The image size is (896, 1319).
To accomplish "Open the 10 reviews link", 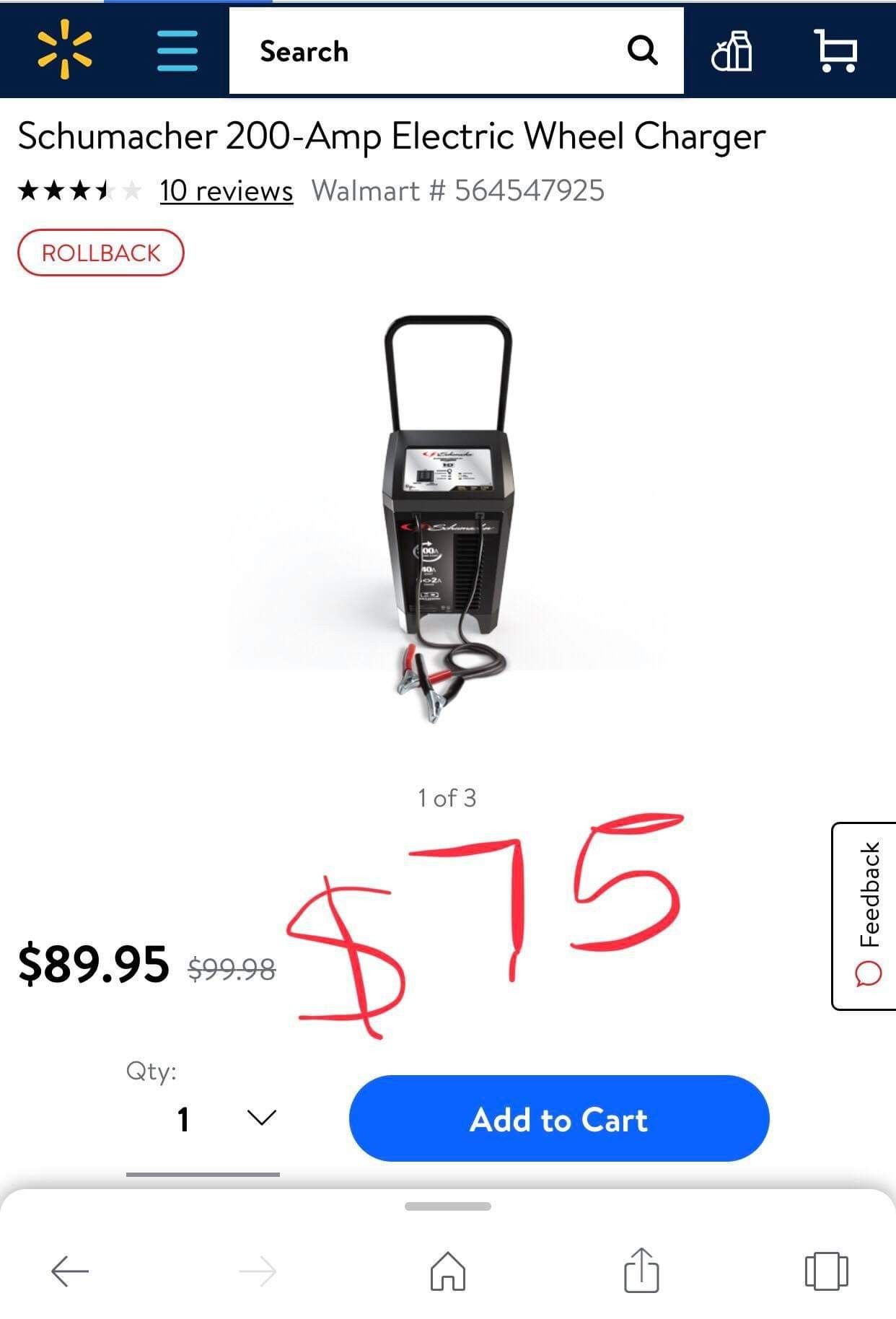I will 227,191.
